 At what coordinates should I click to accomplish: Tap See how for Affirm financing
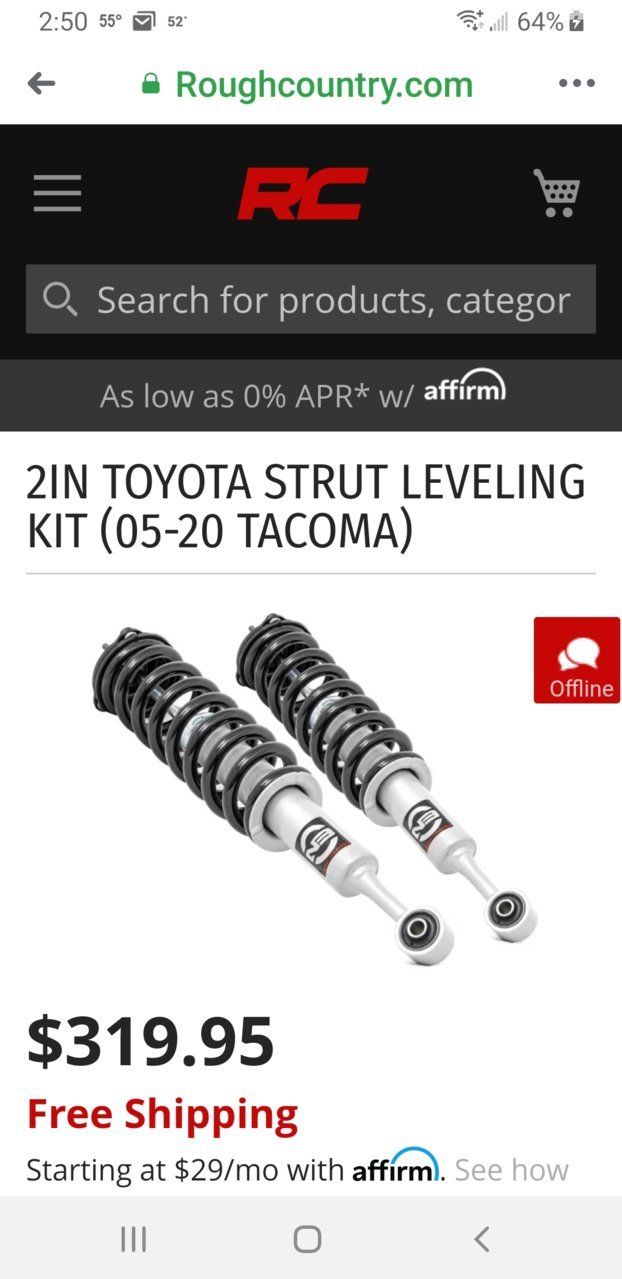512,1170
